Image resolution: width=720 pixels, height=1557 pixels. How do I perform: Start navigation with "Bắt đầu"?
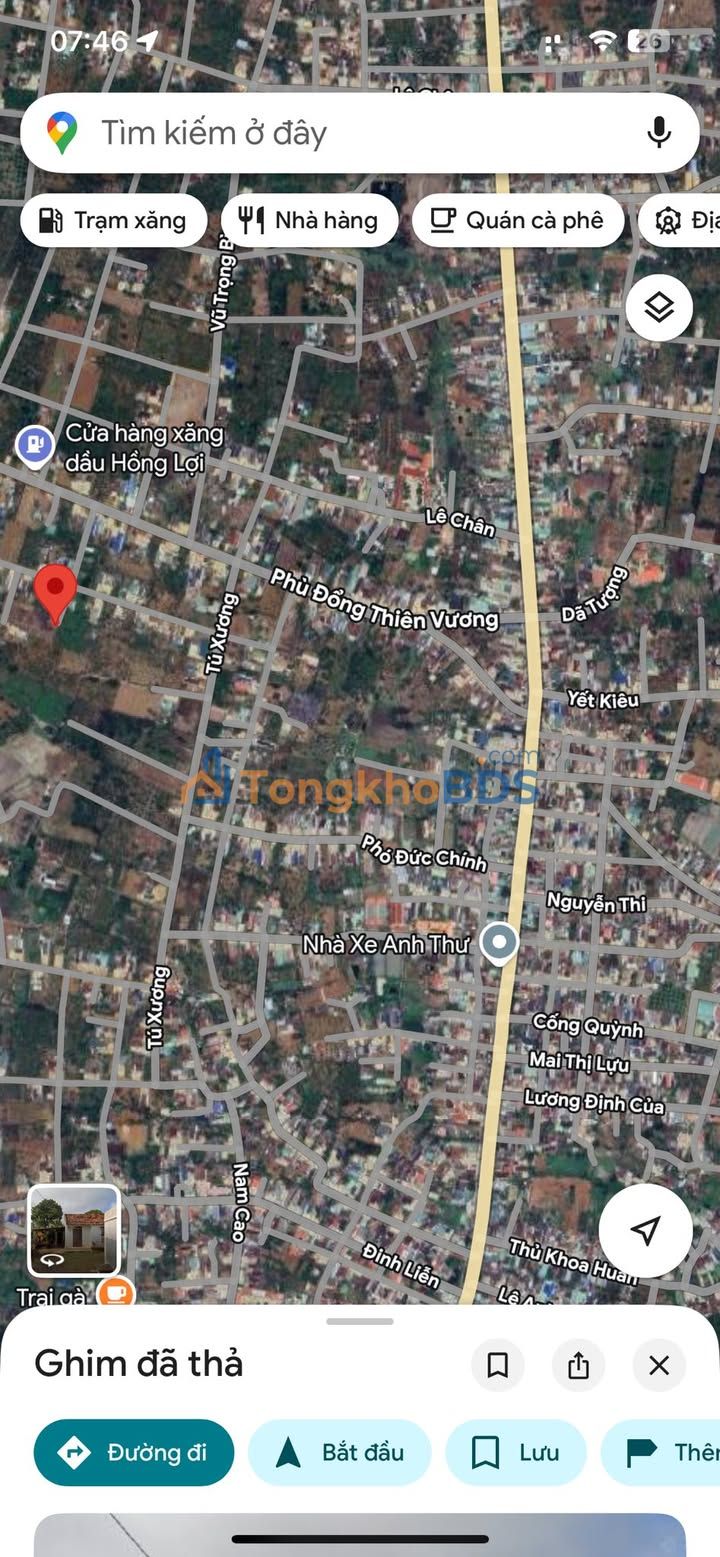point(339,1452)
